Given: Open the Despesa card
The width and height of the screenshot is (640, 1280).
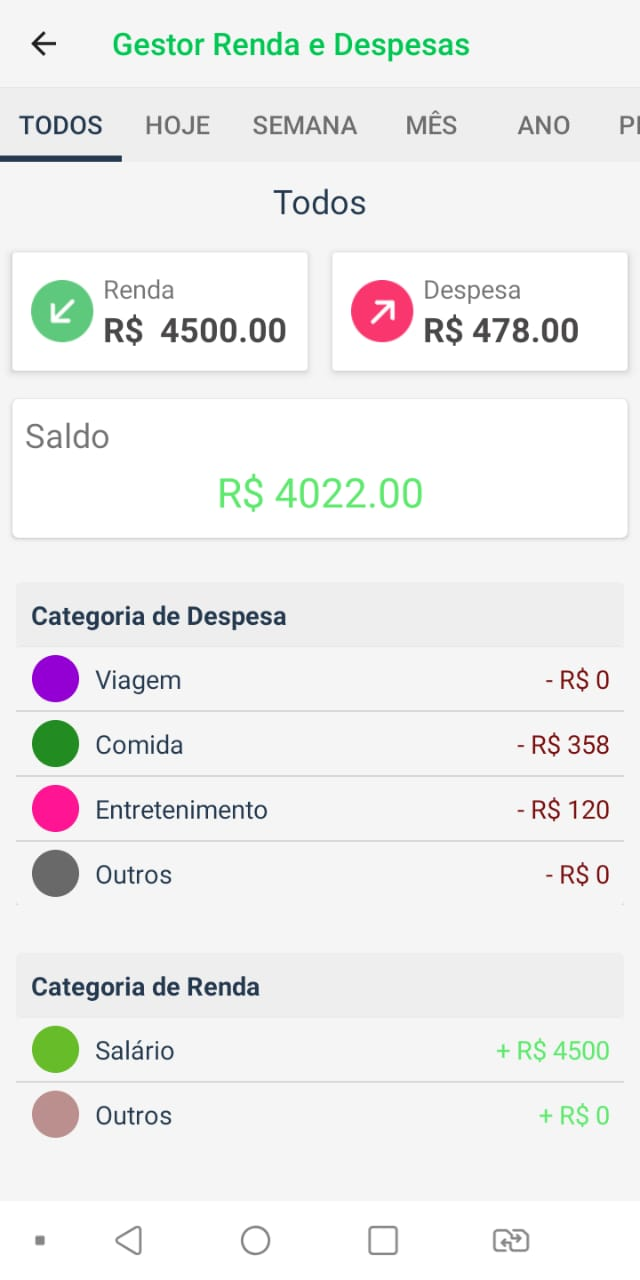Looking at the screenshot, I should pos(480,311).
